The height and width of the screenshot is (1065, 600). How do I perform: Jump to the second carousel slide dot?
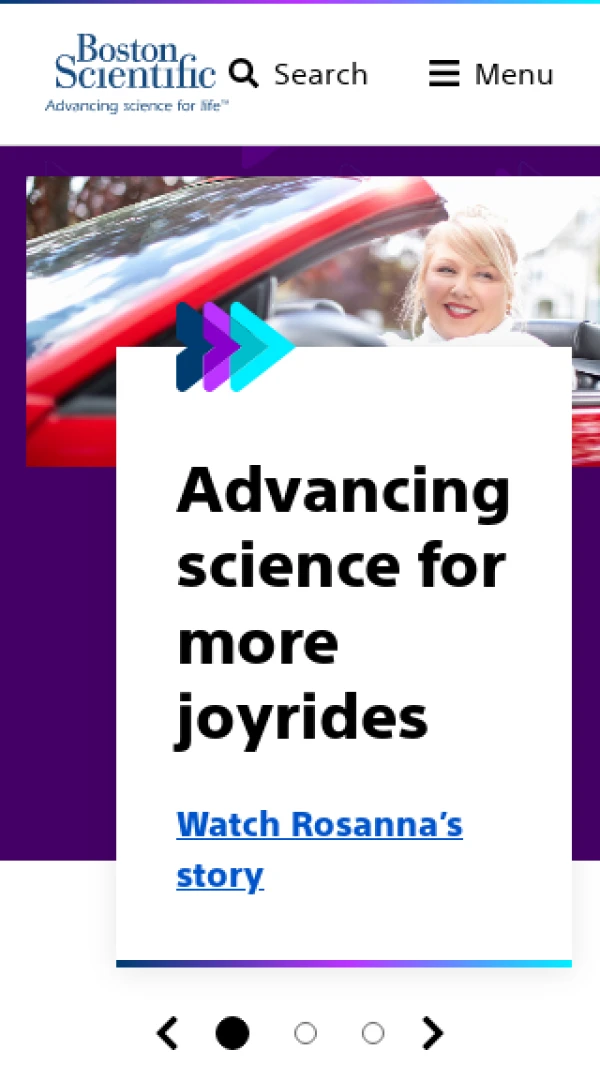point(305,1033)
